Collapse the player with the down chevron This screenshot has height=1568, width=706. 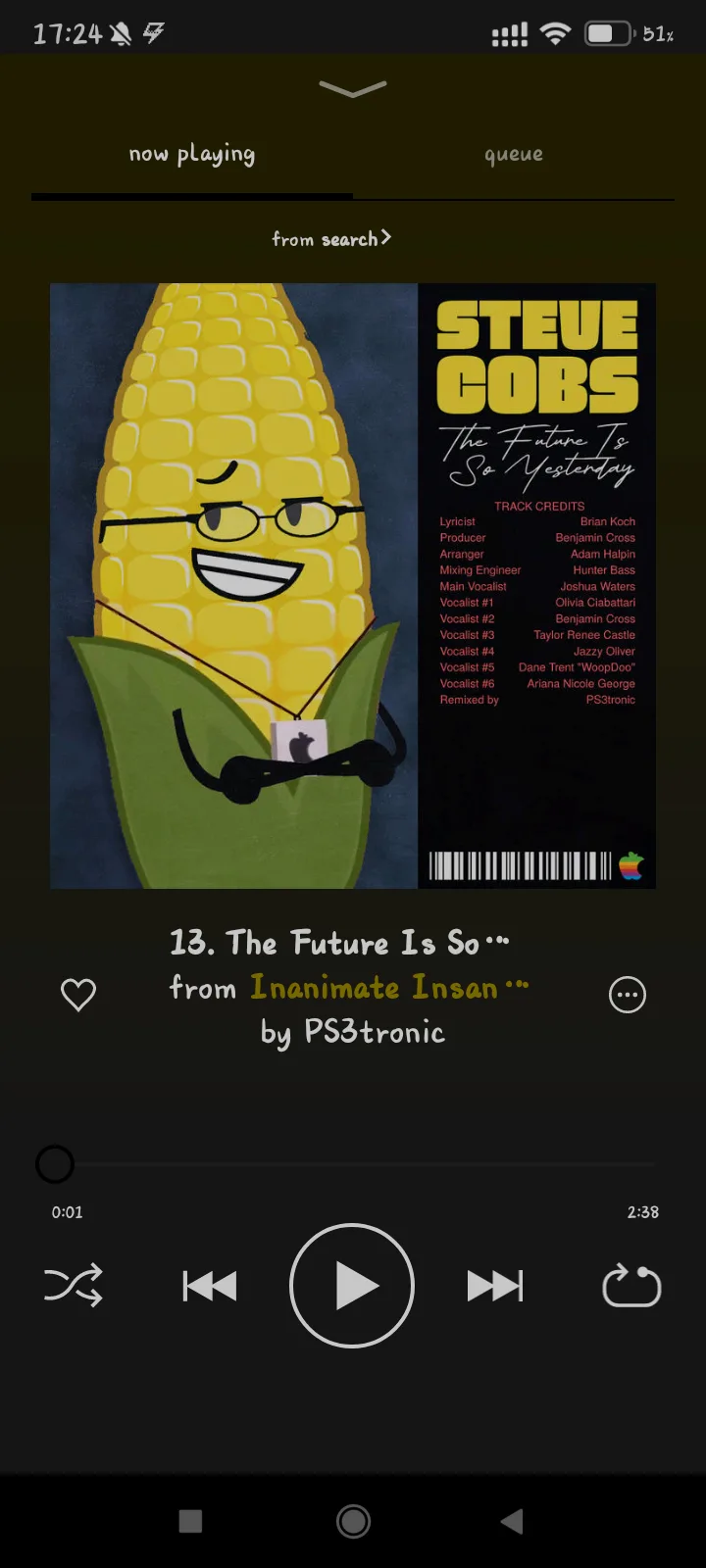pos(353,89)
